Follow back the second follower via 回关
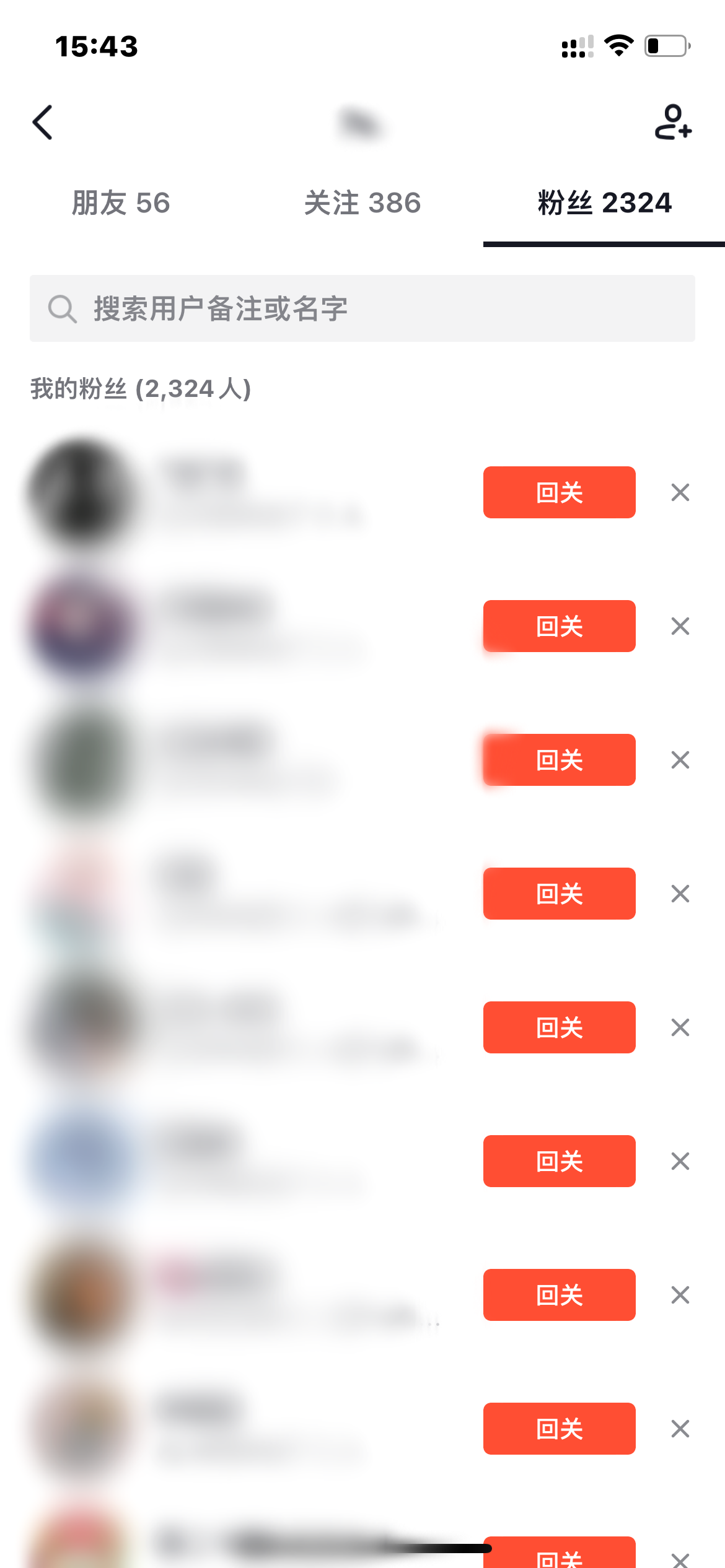 tap(558, 626)
